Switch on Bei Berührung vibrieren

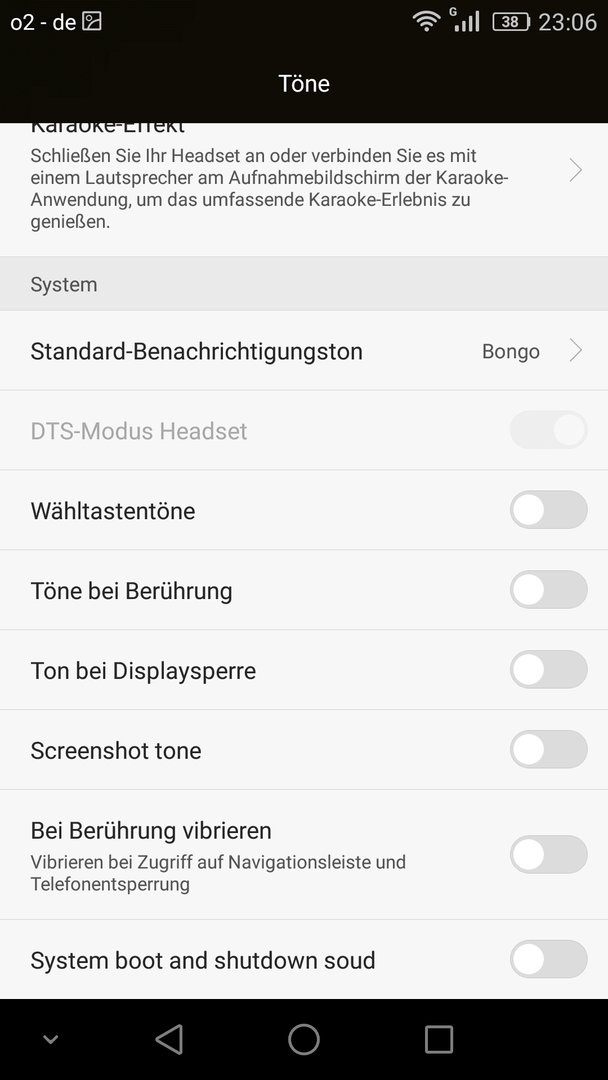point(548,855)
